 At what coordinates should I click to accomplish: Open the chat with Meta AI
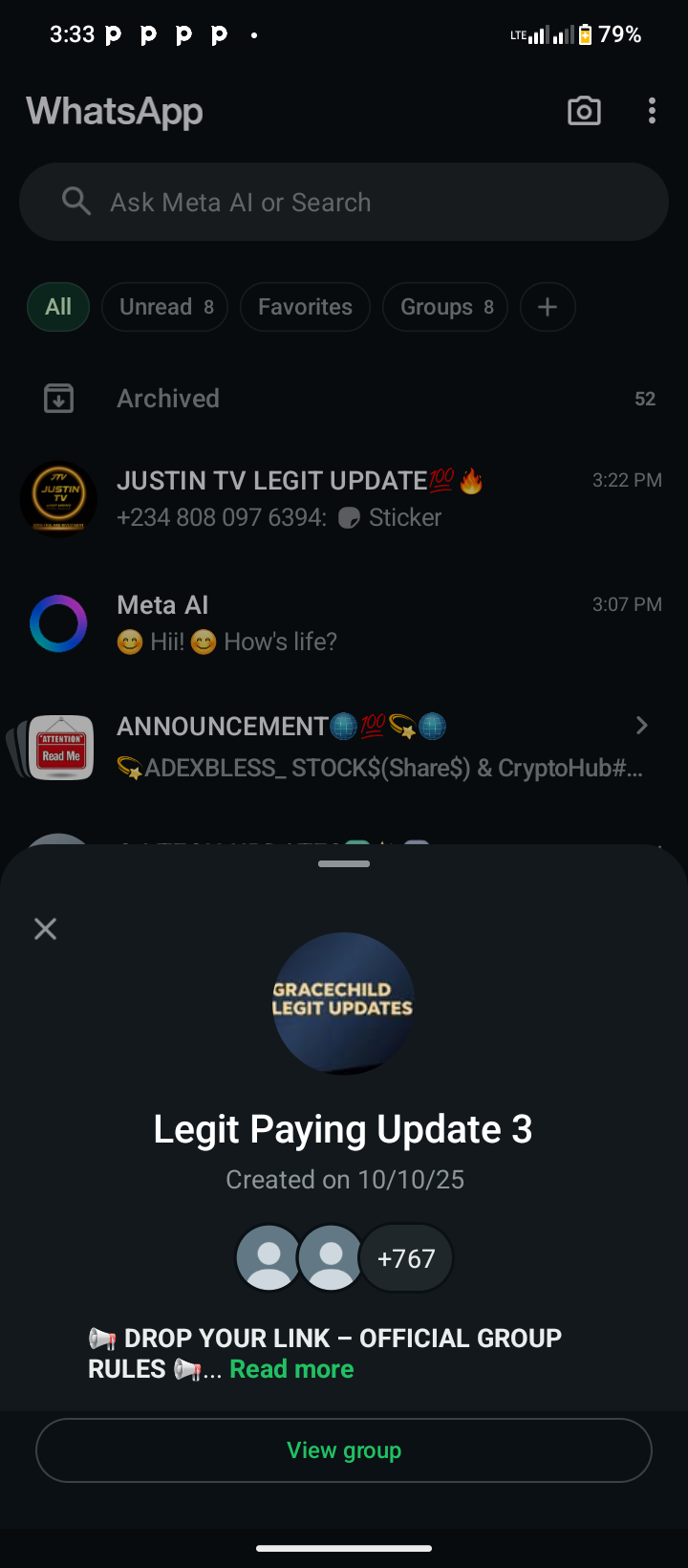[344, 622]
